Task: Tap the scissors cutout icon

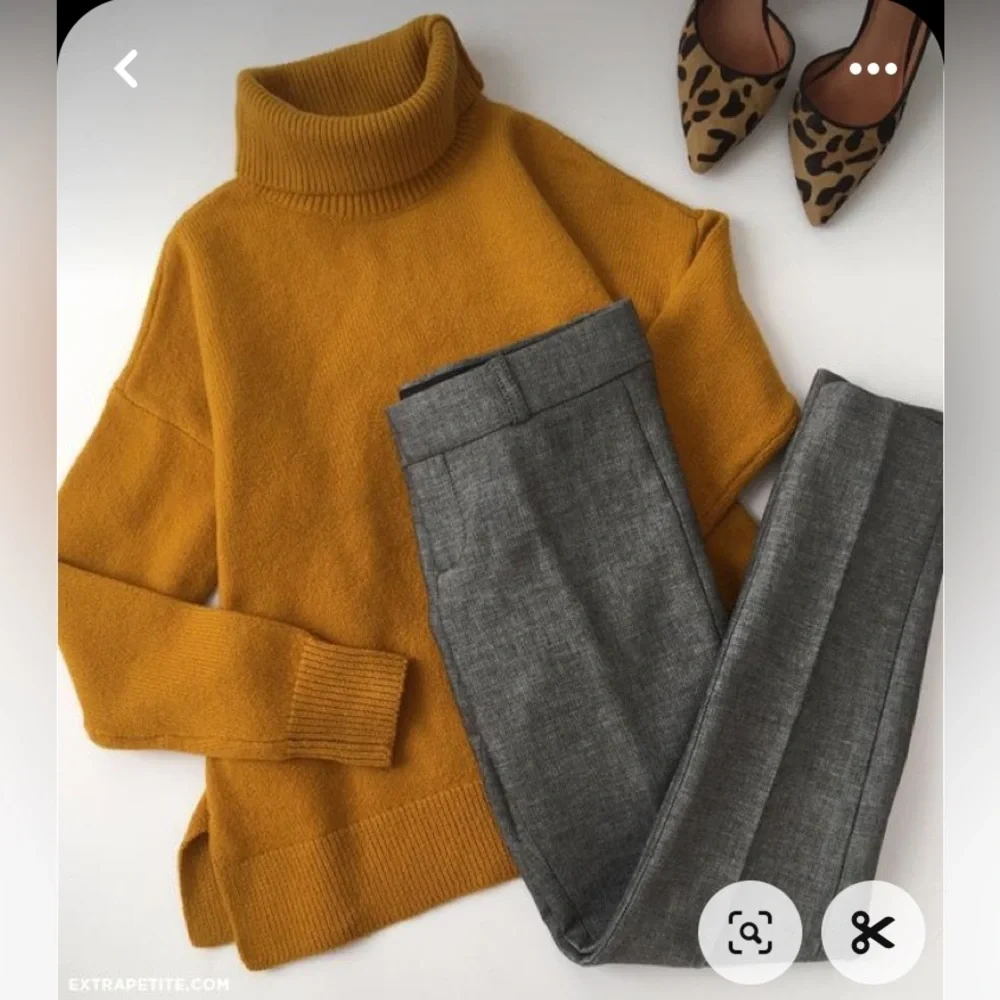Action: [x=873, y=932]
